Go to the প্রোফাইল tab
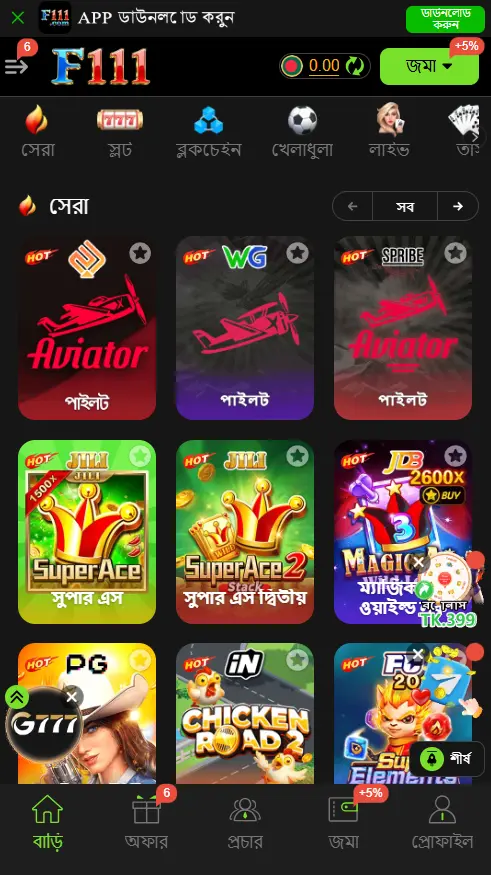The image size is (491, 875). [x=442, y=822]
